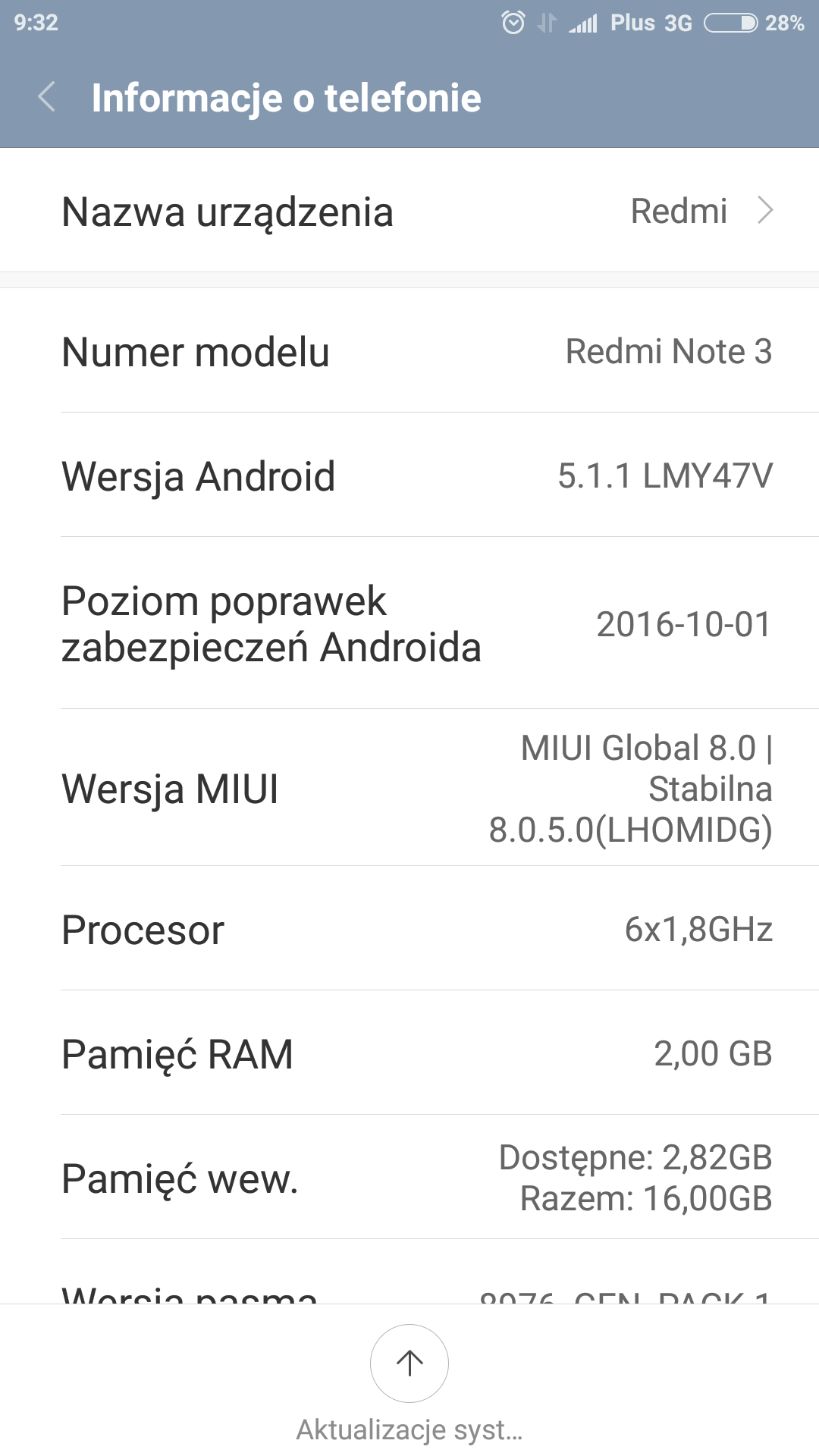
Task: Go back from Informacje o telefonie
Action: click(x=47, y=97)
